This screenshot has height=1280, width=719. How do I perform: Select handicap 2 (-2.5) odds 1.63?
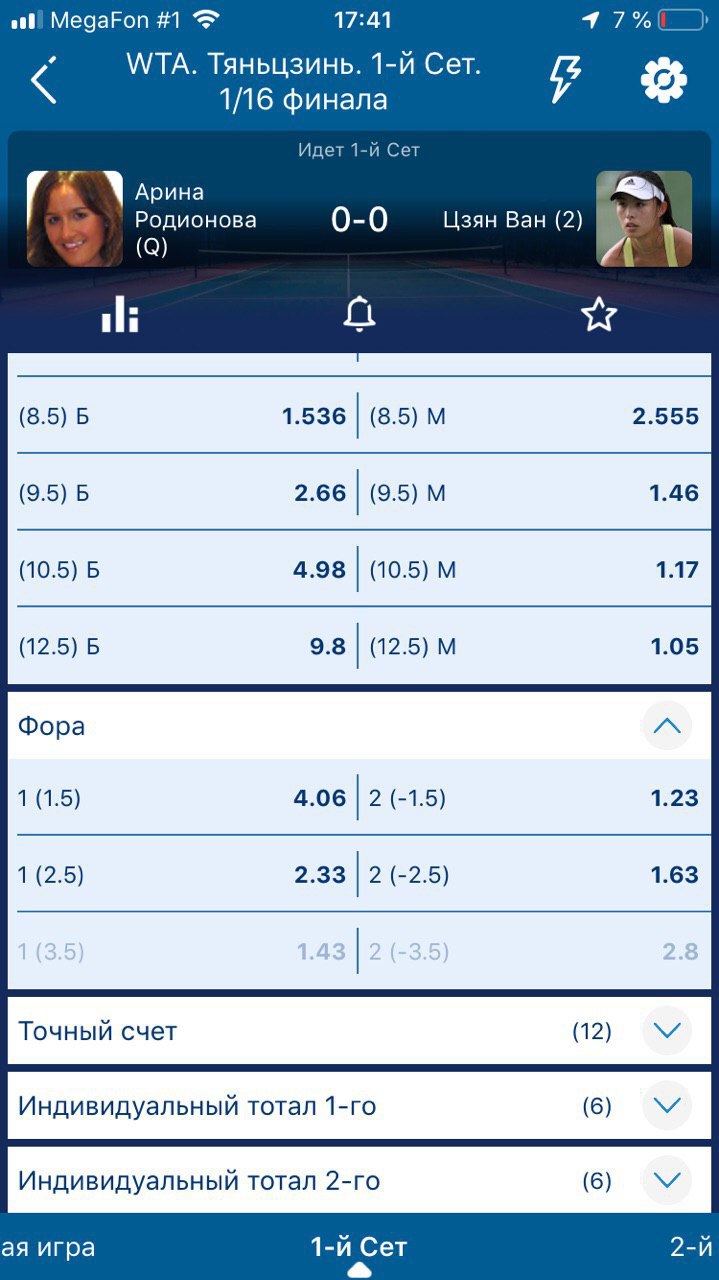(534, 875)
